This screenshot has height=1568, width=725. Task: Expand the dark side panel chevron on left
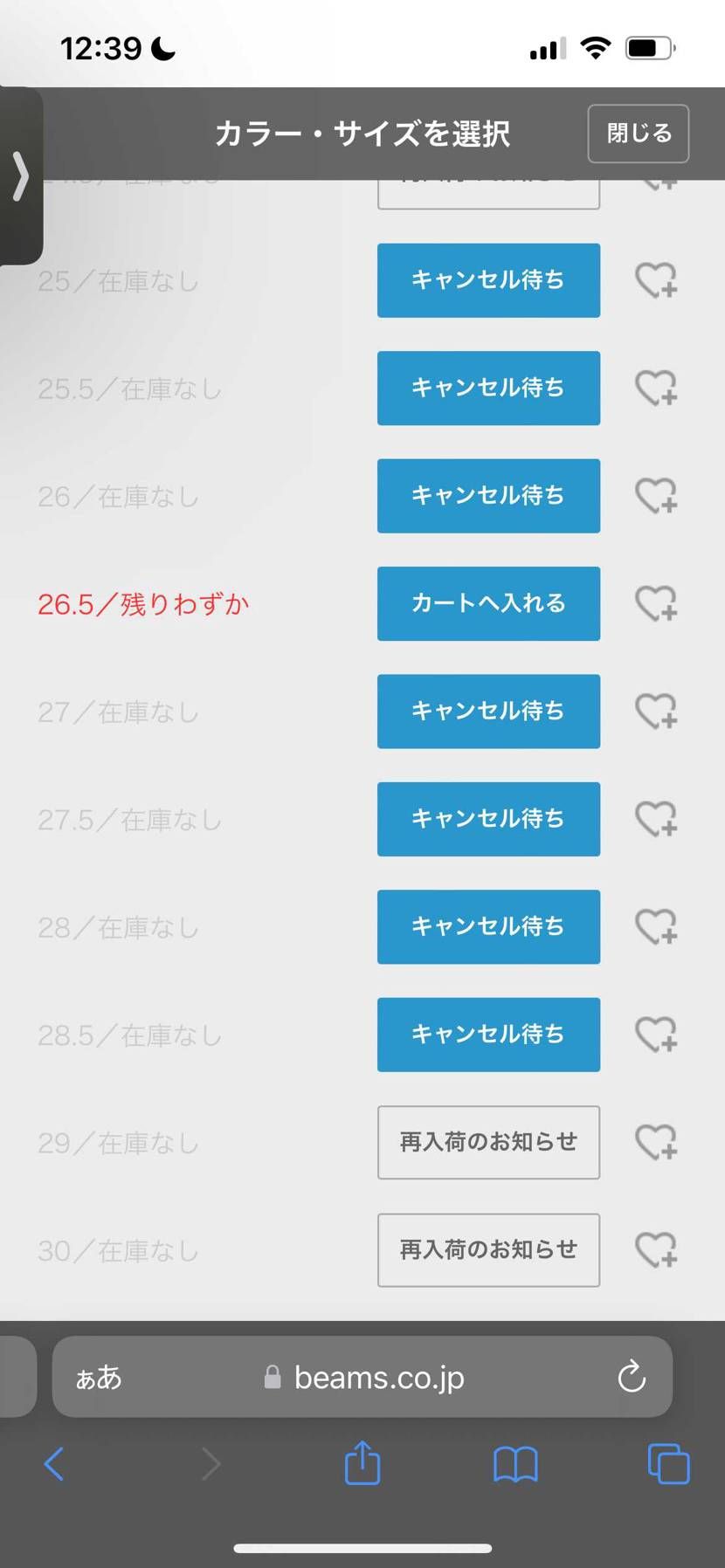tap(21, 175)
